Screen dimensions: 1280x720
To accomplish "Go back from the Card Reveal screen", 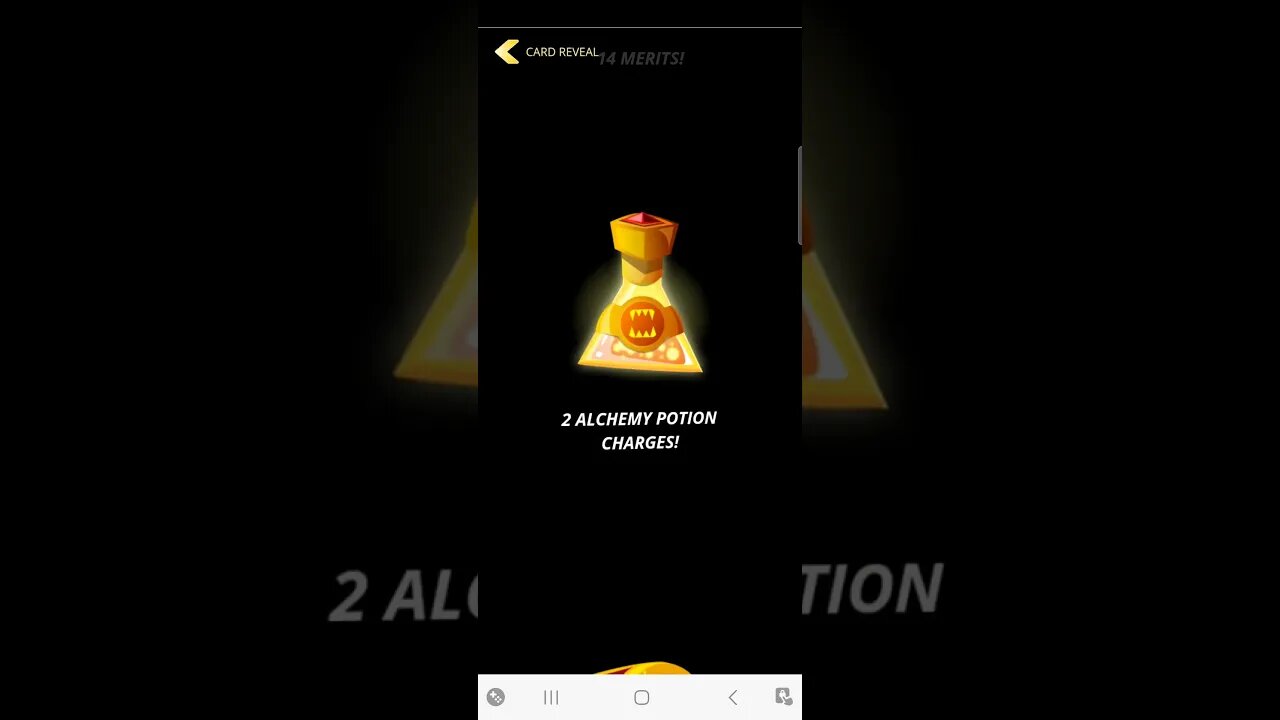I will pos(508,52).
